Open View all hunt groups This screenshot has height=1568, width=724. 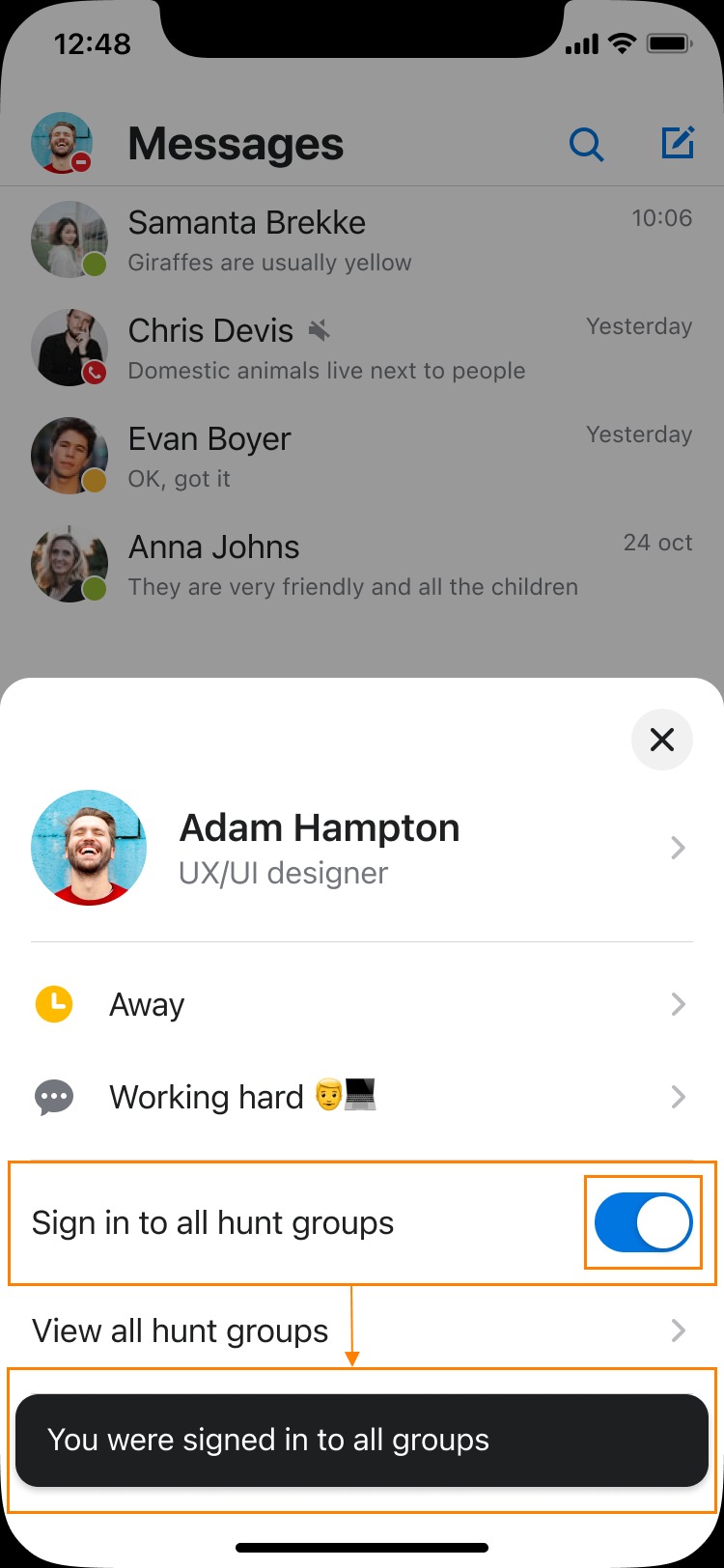362,1330
